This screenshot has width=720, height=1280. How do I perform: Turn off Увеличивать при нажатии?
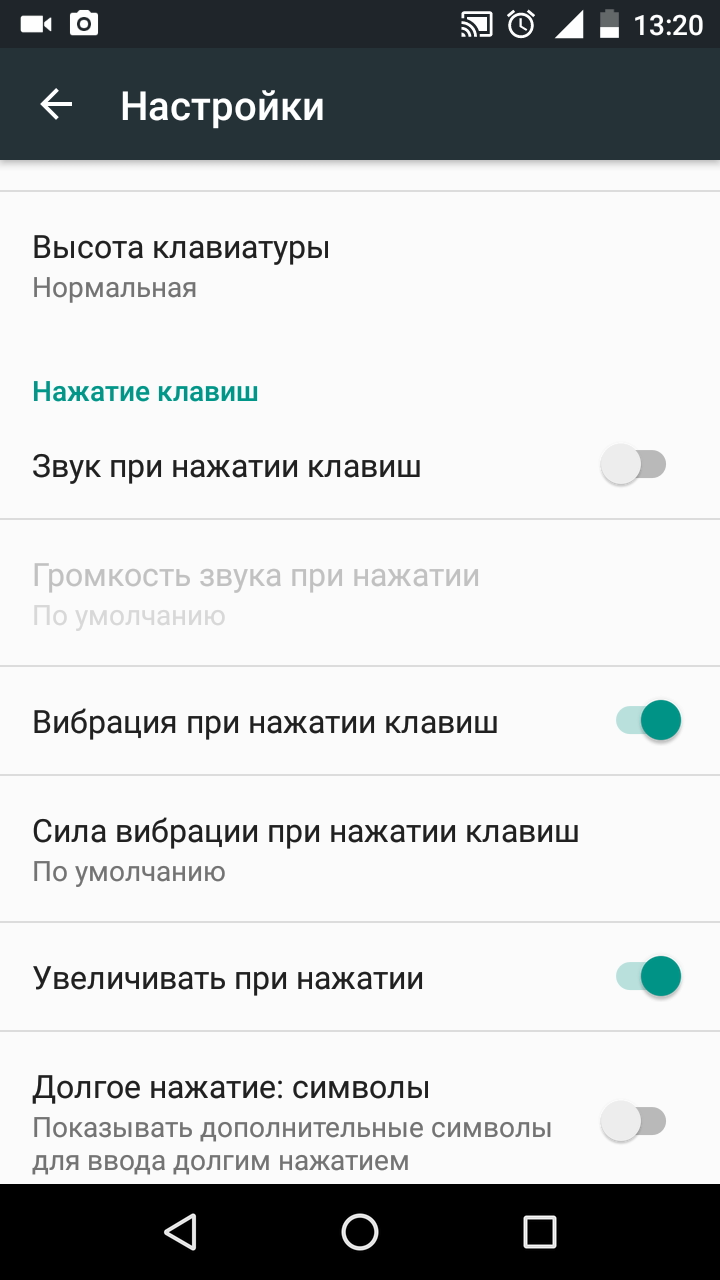point(648,977)
